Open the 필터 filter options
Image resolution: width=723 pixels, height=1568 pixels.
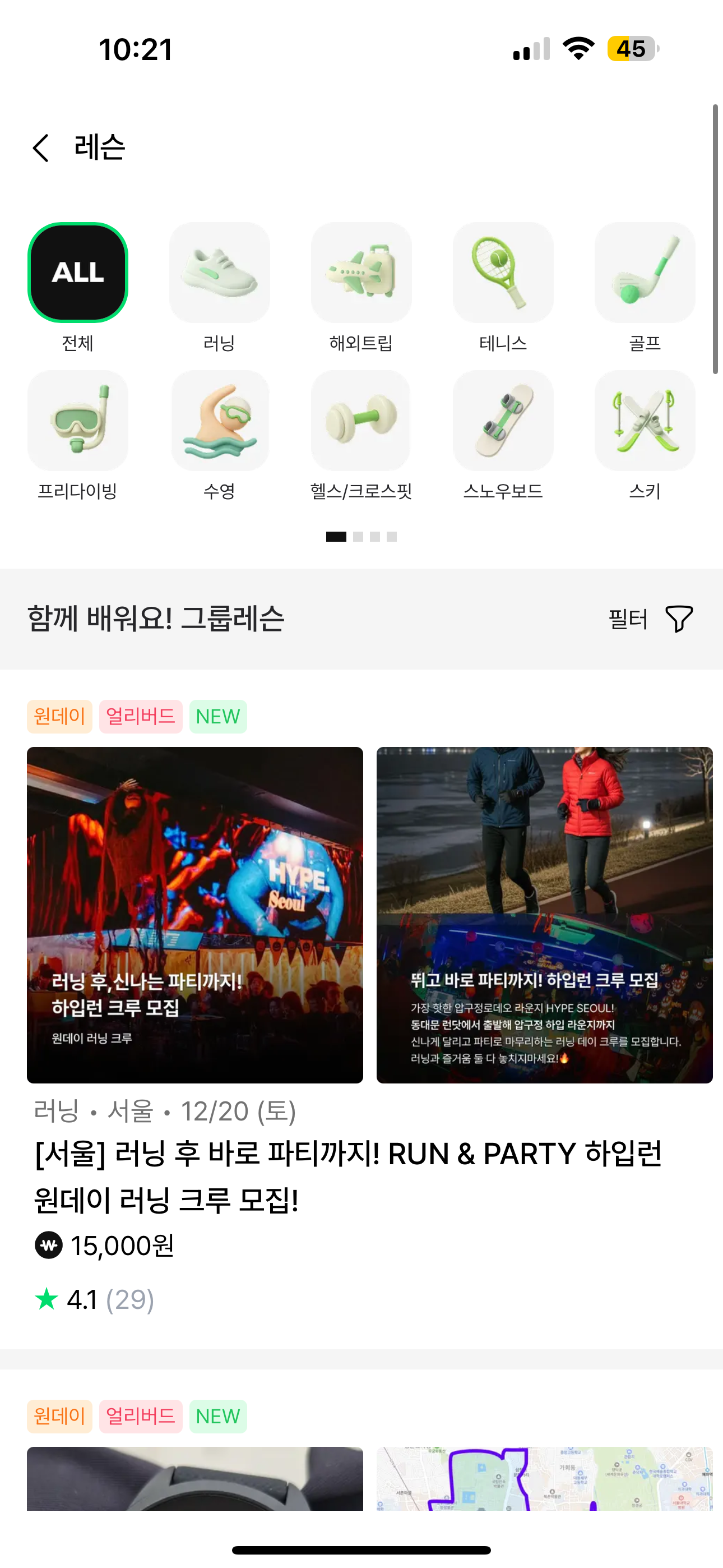(x=651, y=619)
